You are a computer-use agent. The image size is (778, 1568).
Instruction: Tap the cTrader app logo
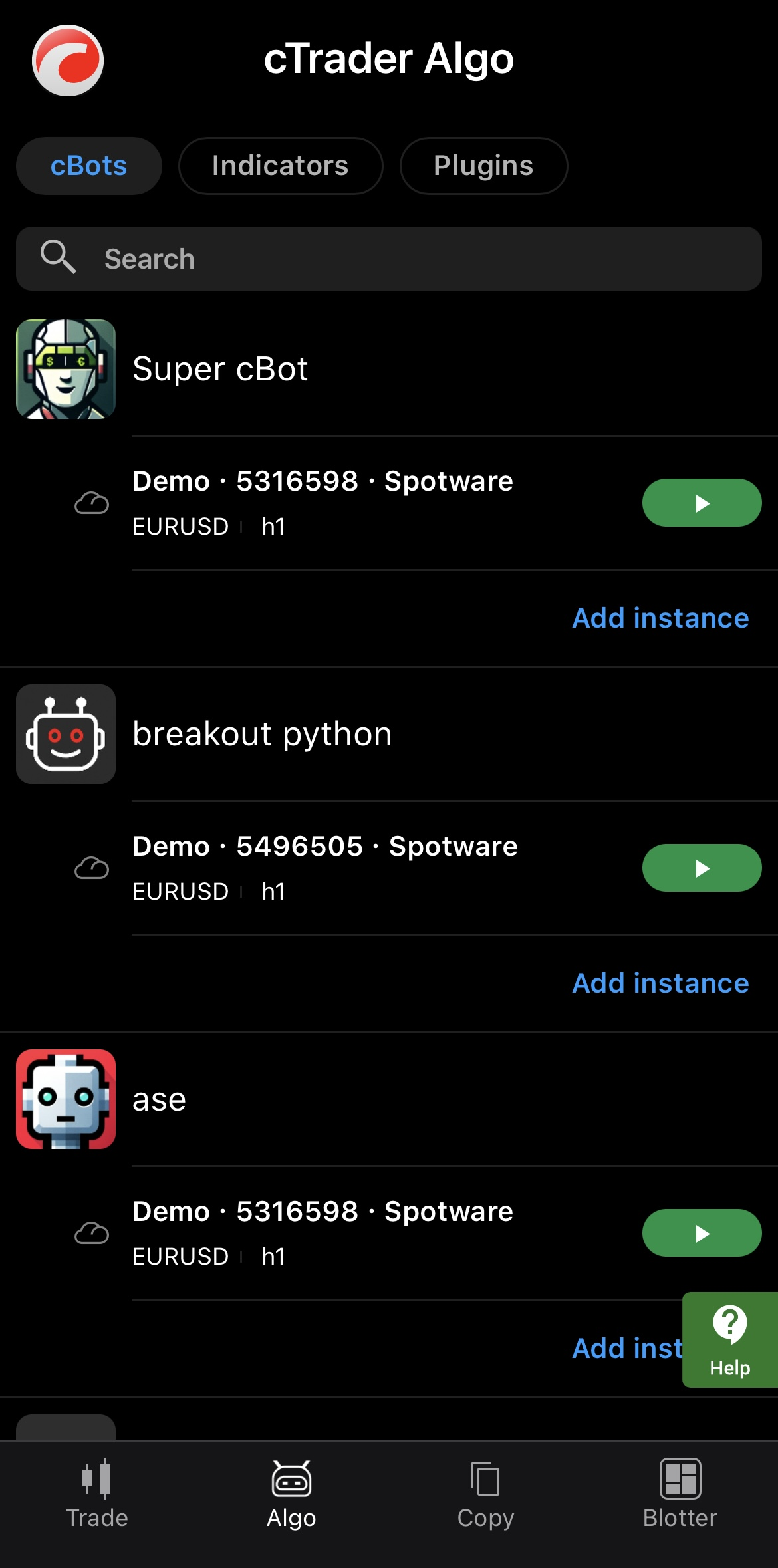[67, 61]
